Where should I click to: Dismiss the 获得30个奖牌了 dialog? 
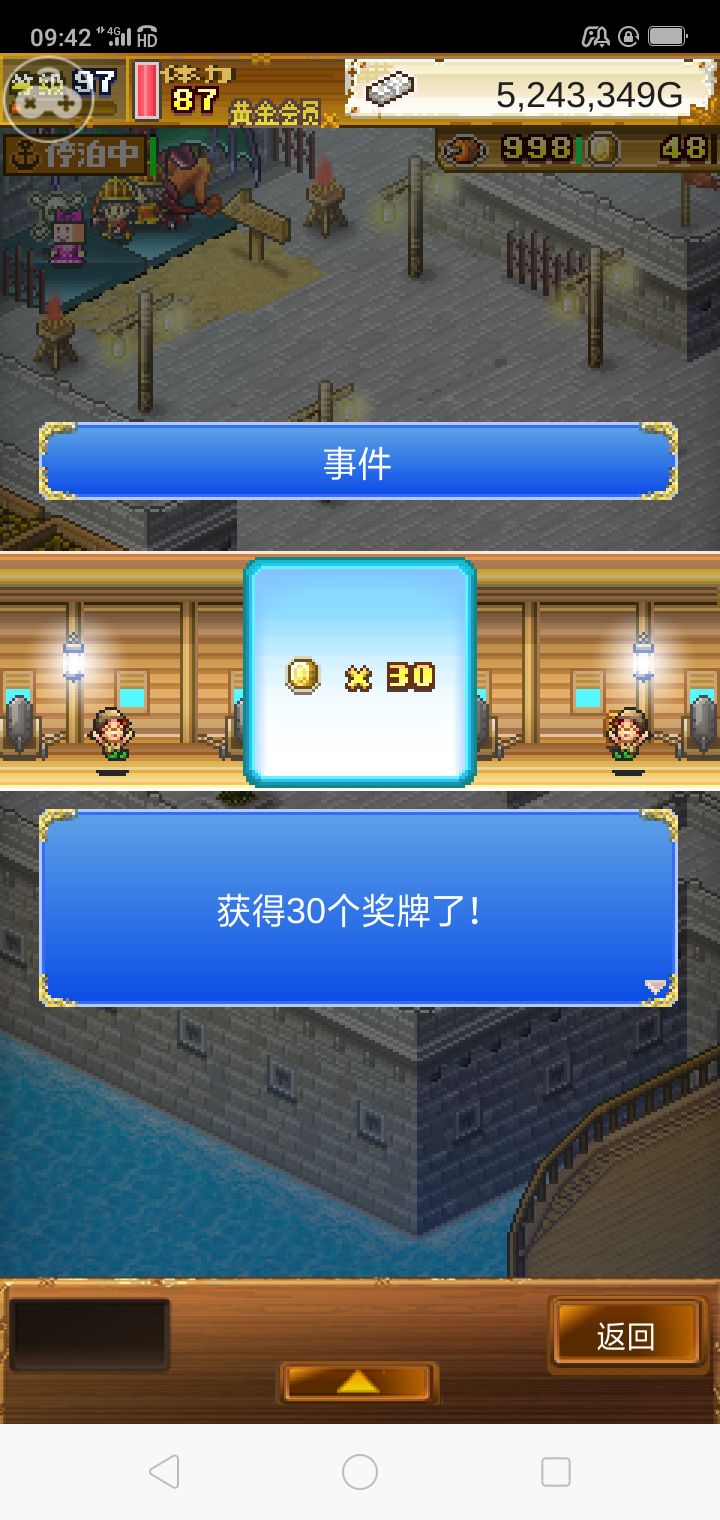(x=360, y=910)
